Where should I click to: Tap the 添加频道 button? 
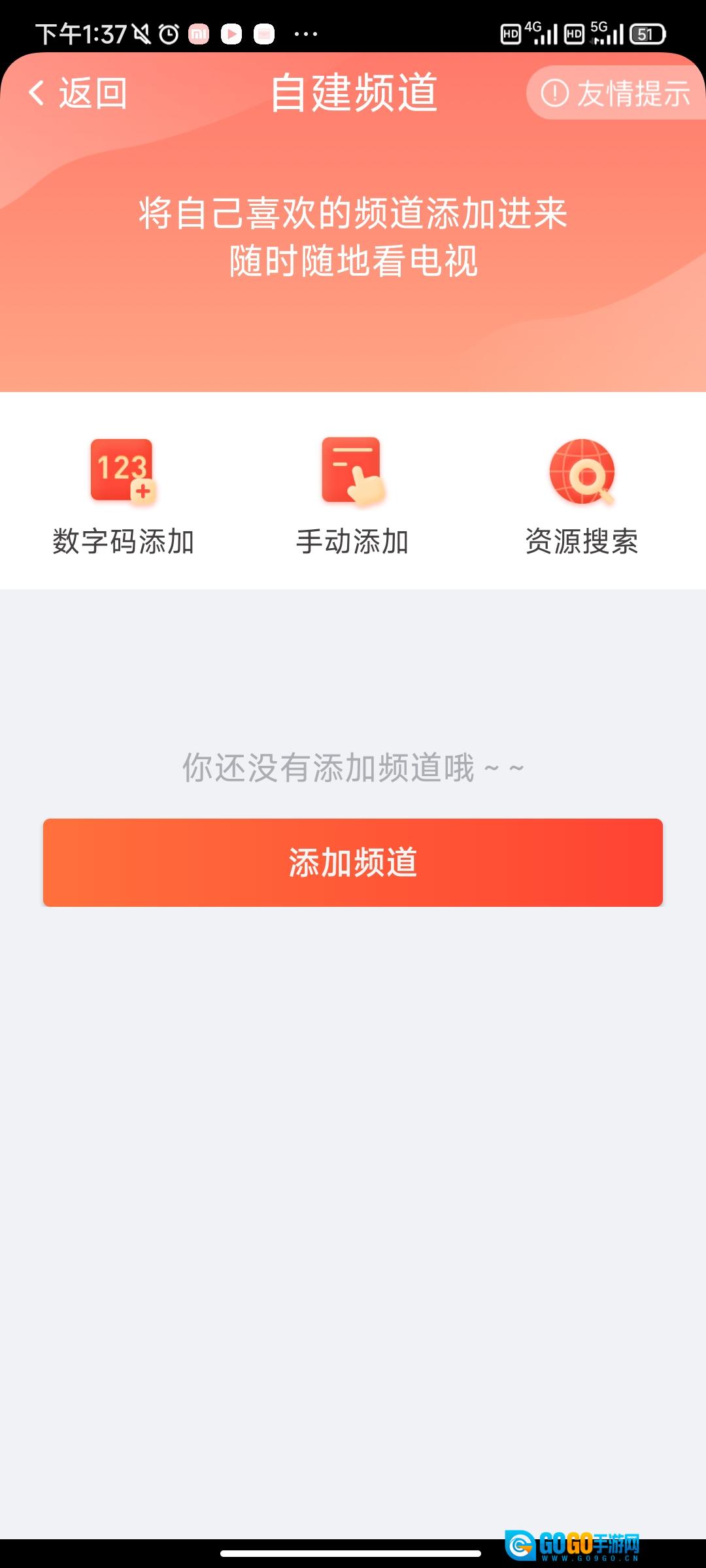[x=353, y=862]
